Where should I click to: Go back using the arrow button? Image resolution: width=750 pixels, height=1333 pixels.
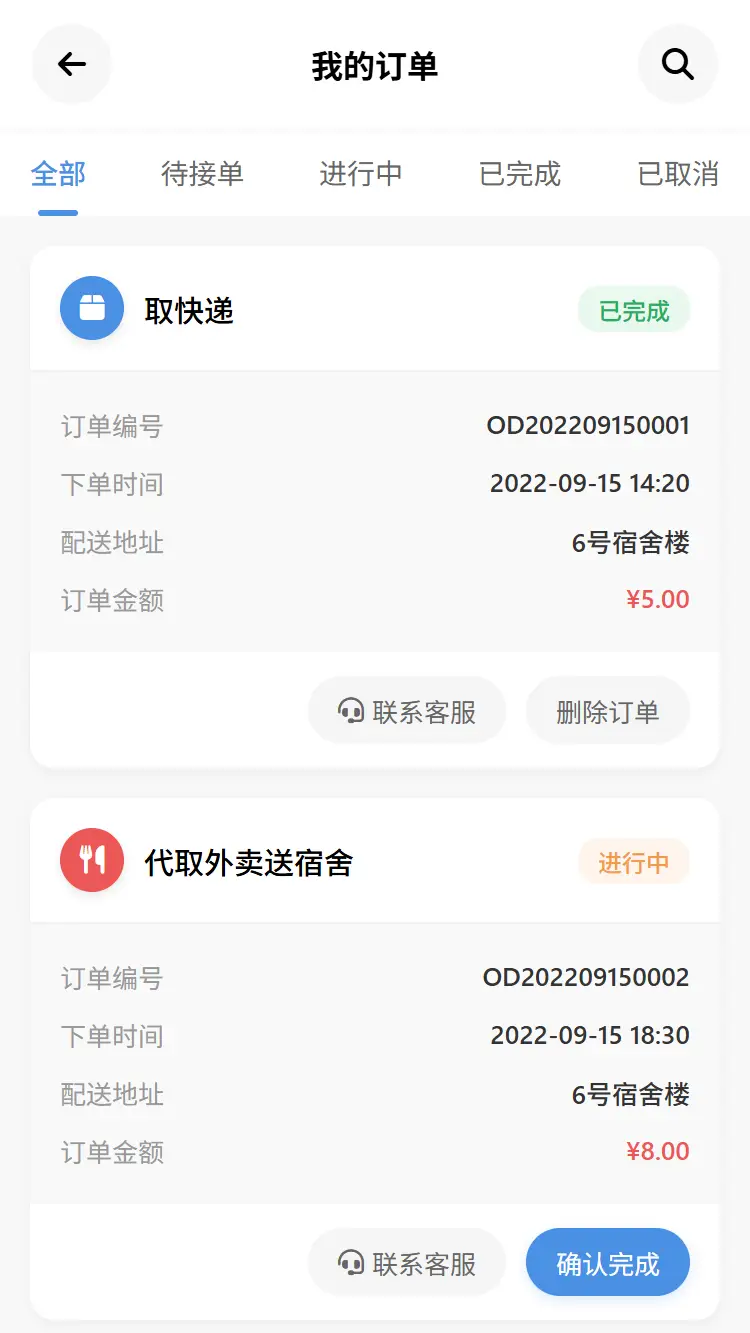(72, 65)
